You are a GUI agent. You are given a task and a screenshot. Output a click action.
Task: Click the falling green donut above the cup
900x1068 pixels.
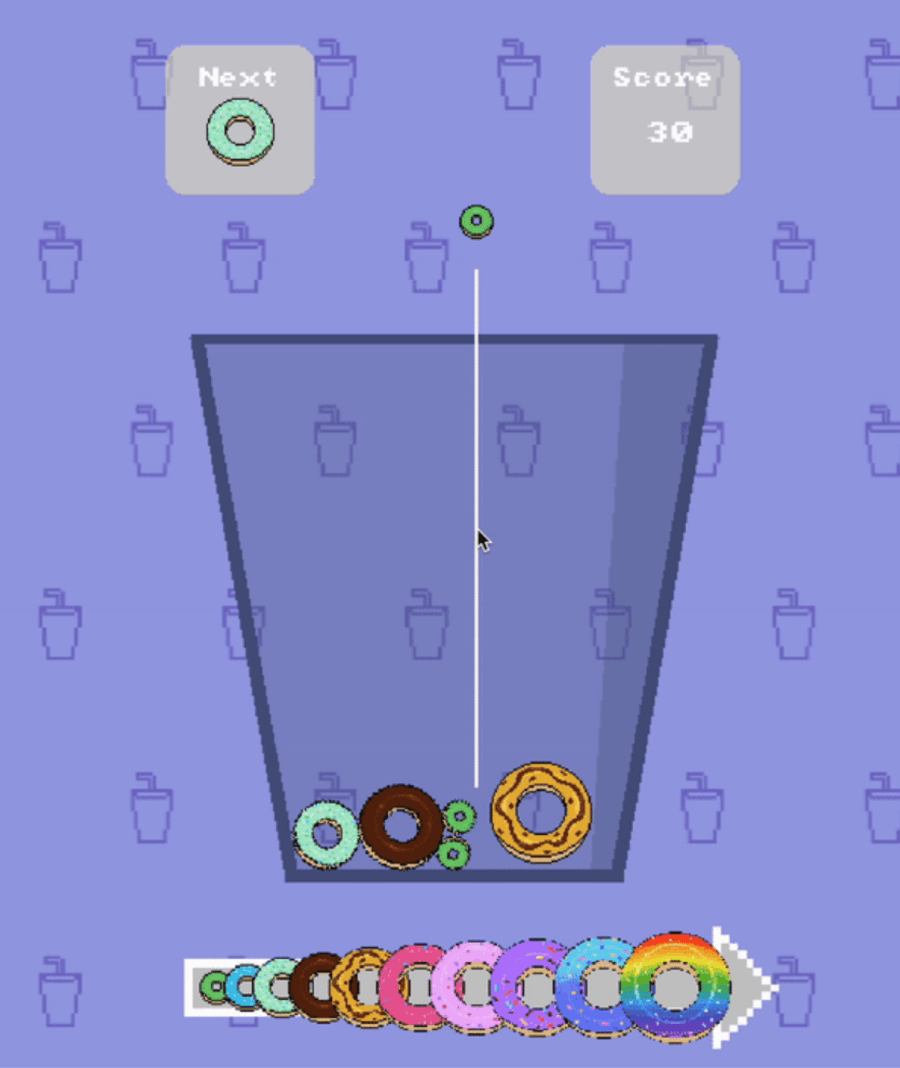click(x=477, y=222)
